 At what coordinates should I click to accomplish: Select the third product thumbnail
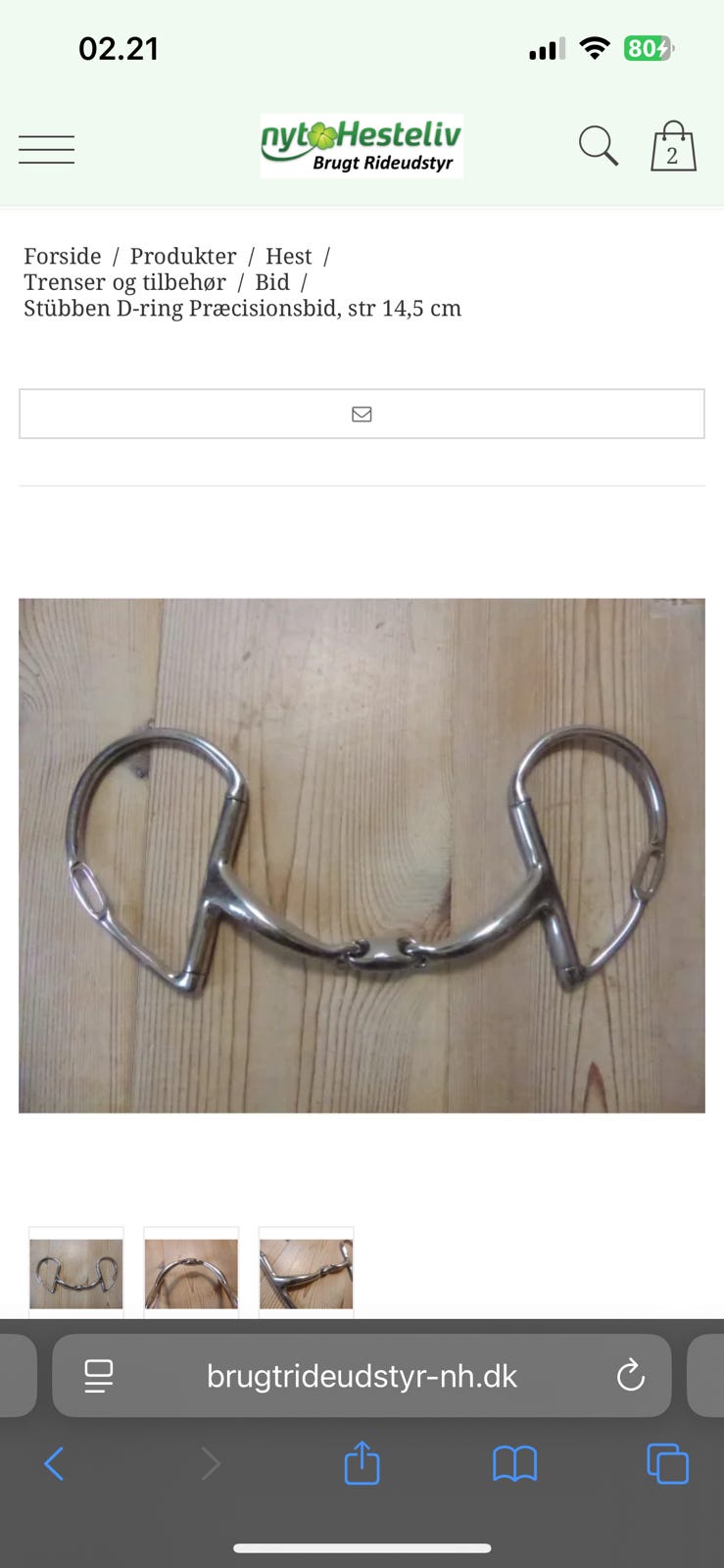[x=306, y=1272]
